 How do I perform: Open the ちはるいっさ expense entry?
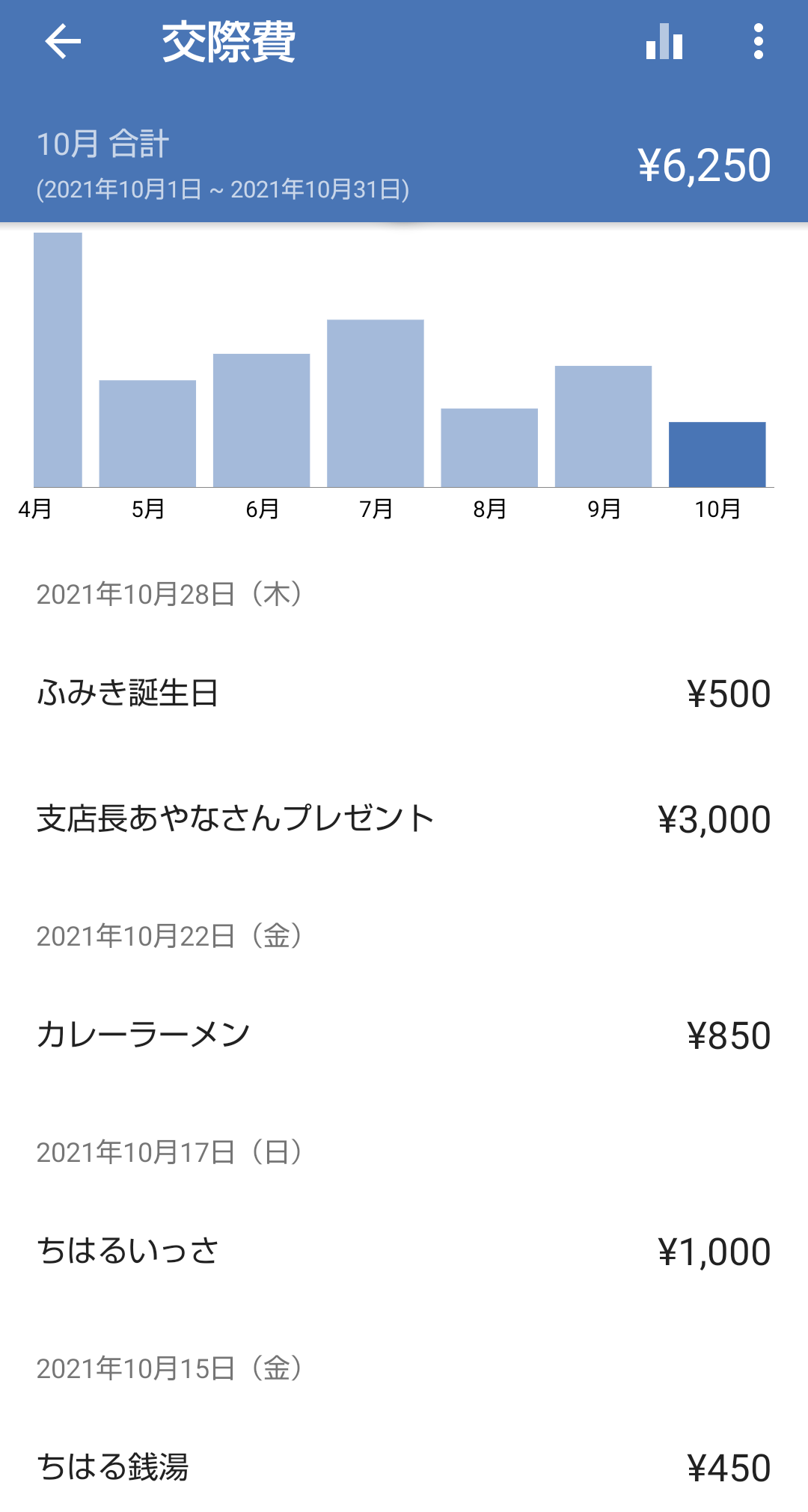[404, 1252]
